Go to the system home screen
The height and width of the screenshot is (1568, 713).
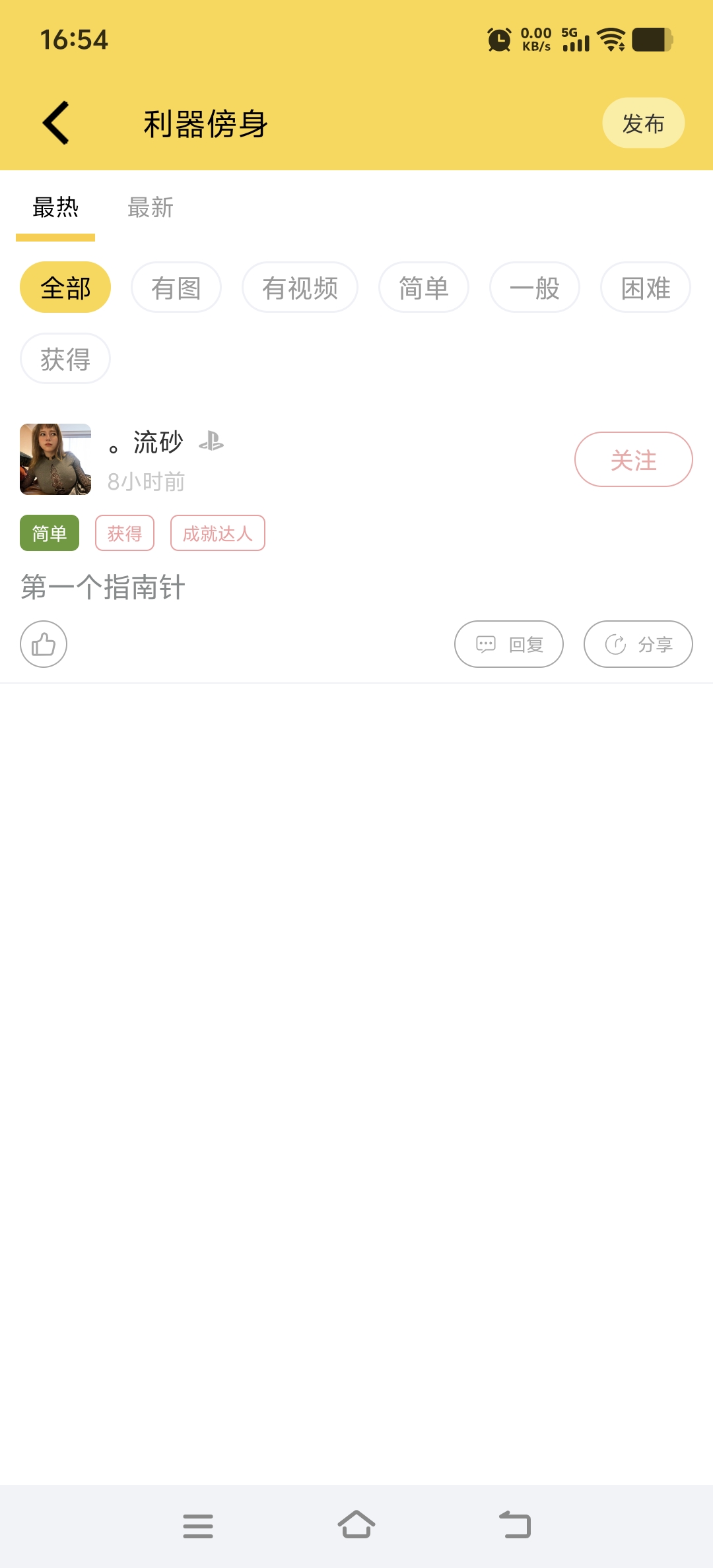356,1525
